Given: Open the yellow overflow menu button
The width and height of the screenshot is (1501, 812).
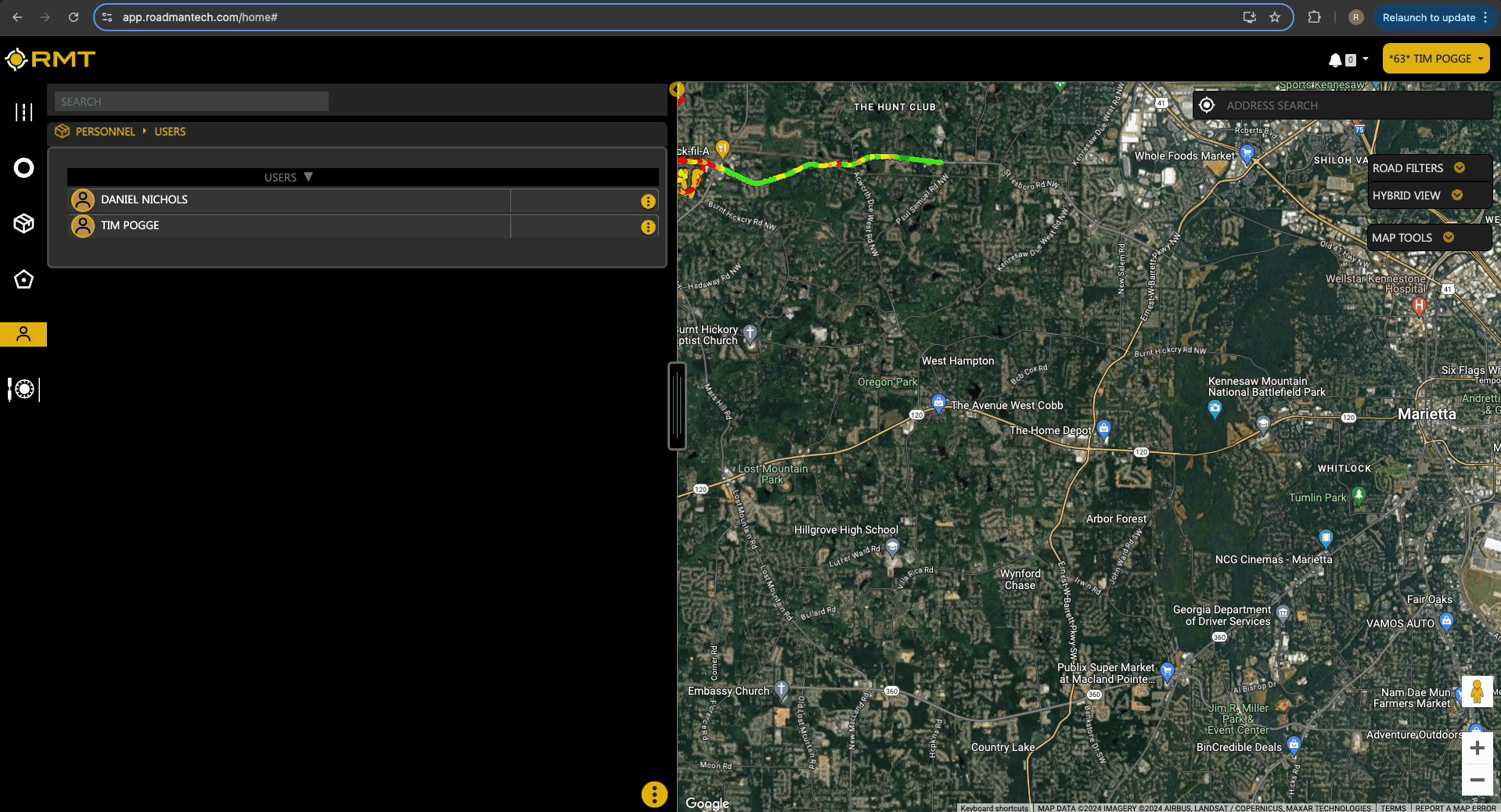Looking at the screenshot, I should tap(654, 794).
